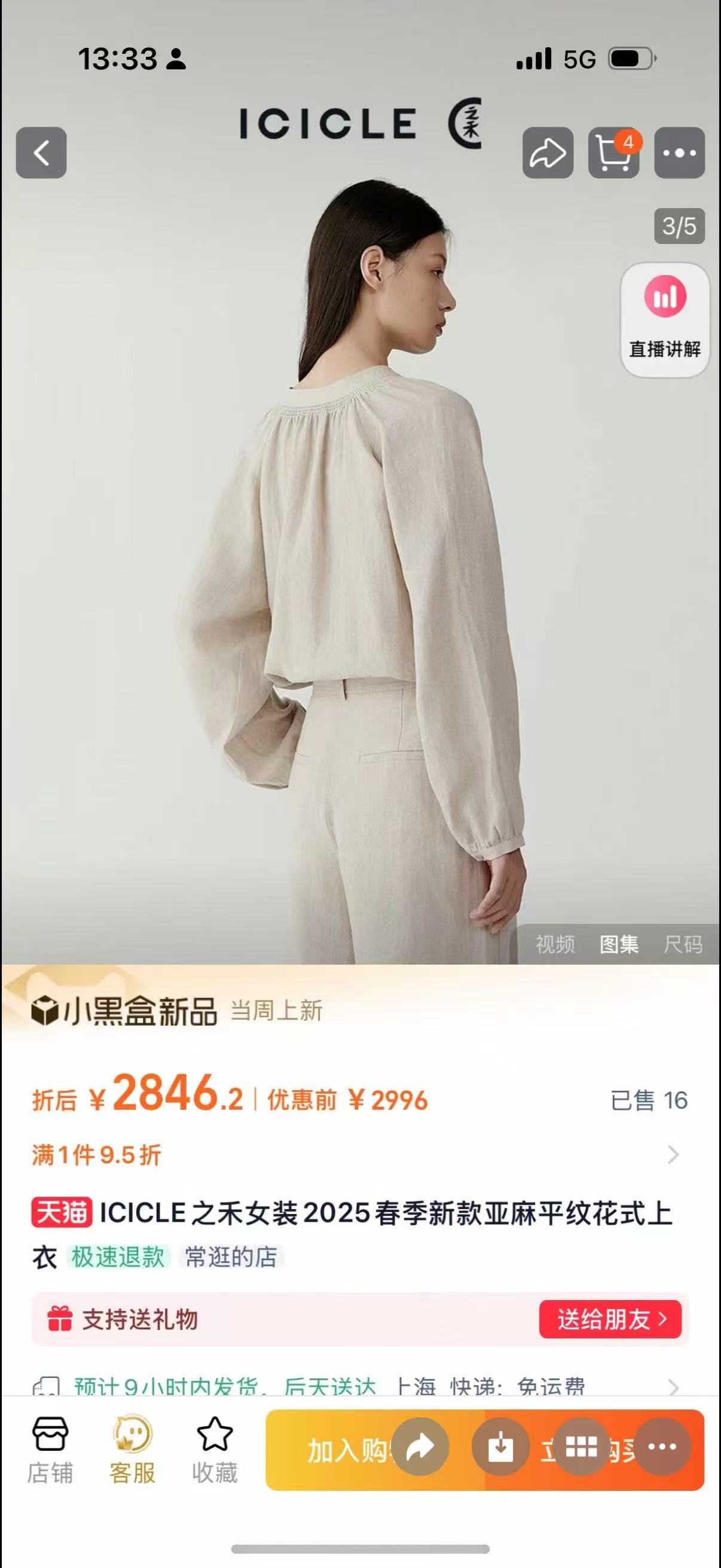
Task: Switch to the 视频 tab
Action: click(554, 944)
